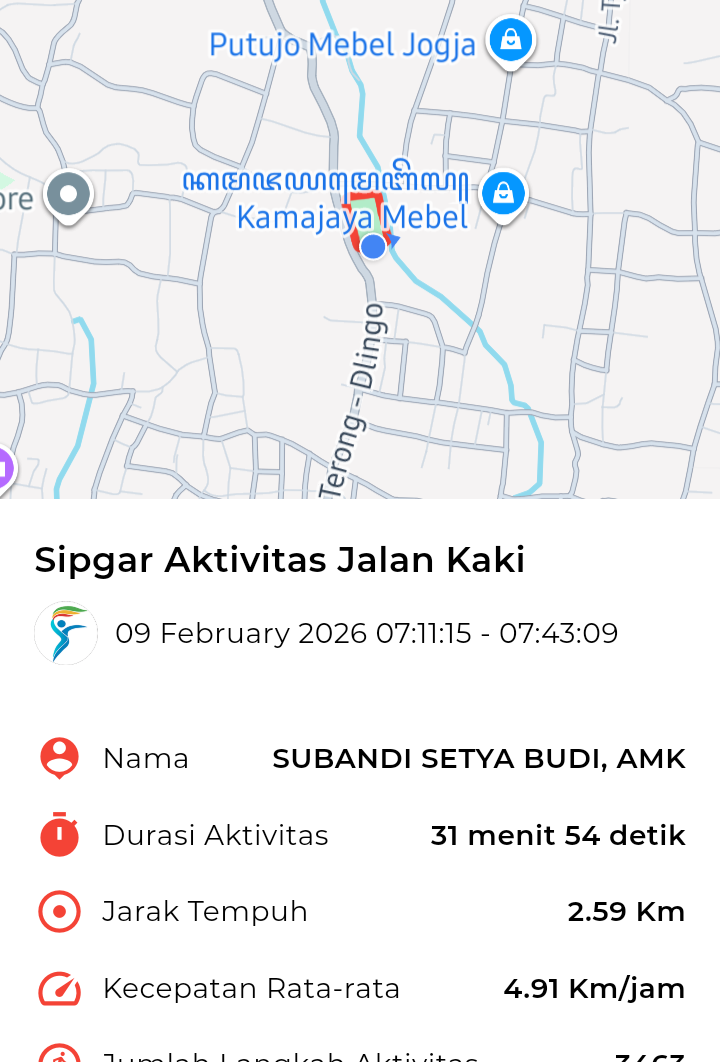Viewport: 720px width, 1063px height.
Task: Open the Putujo Mebel Jogja map pin
Action: (x=510, y=42)
